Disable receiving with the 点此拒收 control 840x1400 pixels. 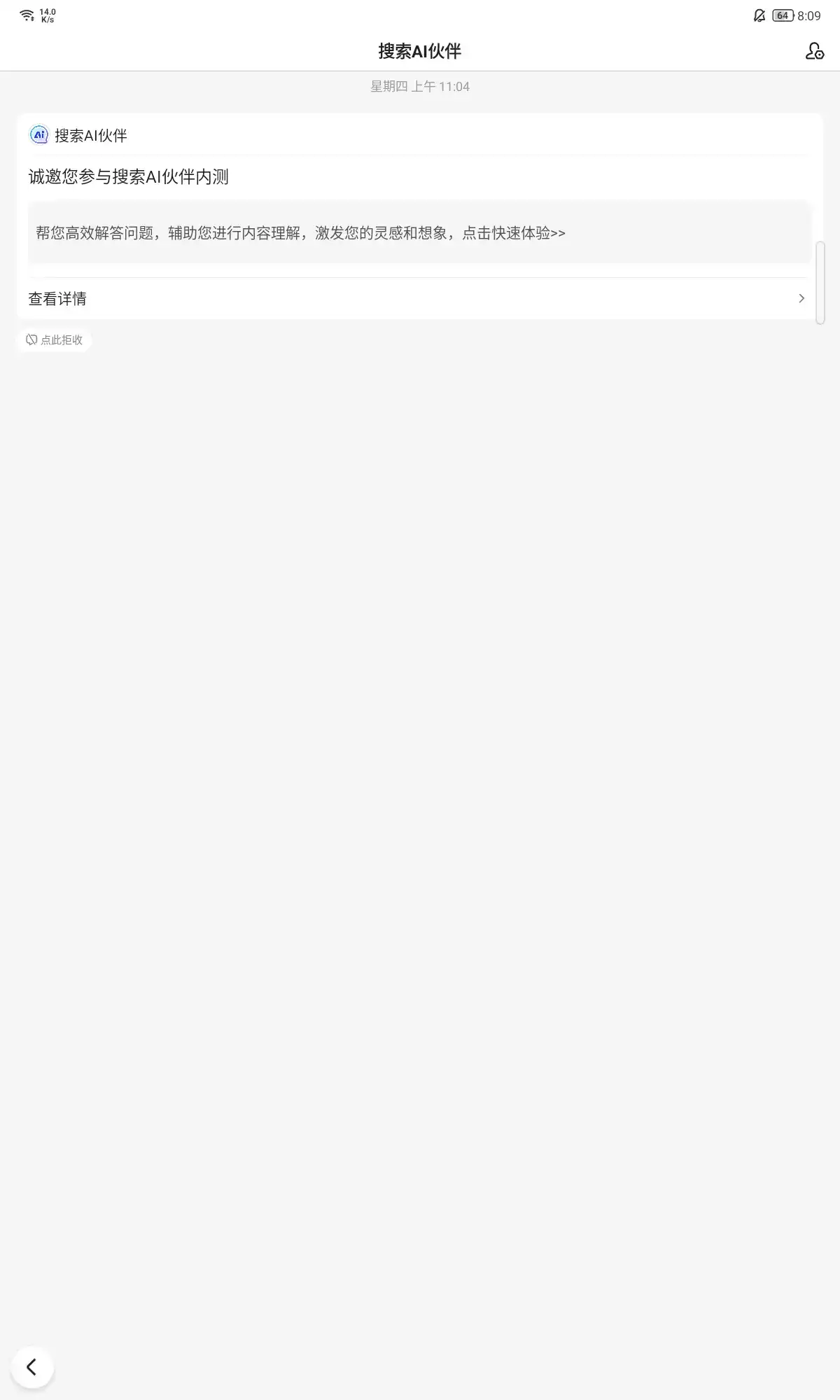[55, 340]
